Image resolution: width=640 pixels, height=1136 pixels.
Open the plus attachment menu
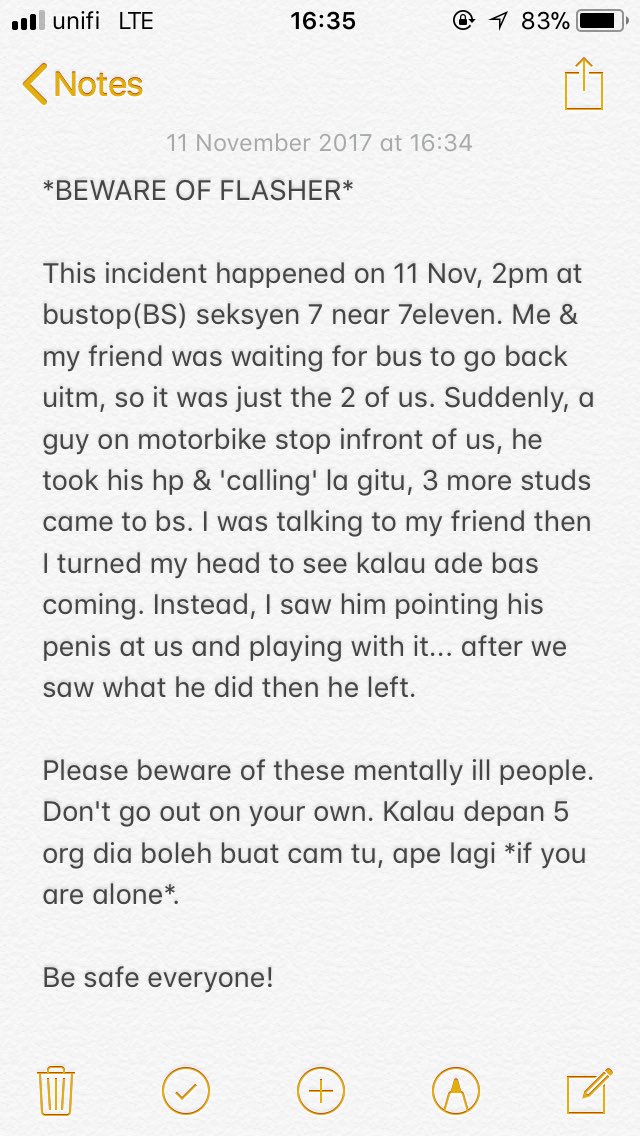320,1090
